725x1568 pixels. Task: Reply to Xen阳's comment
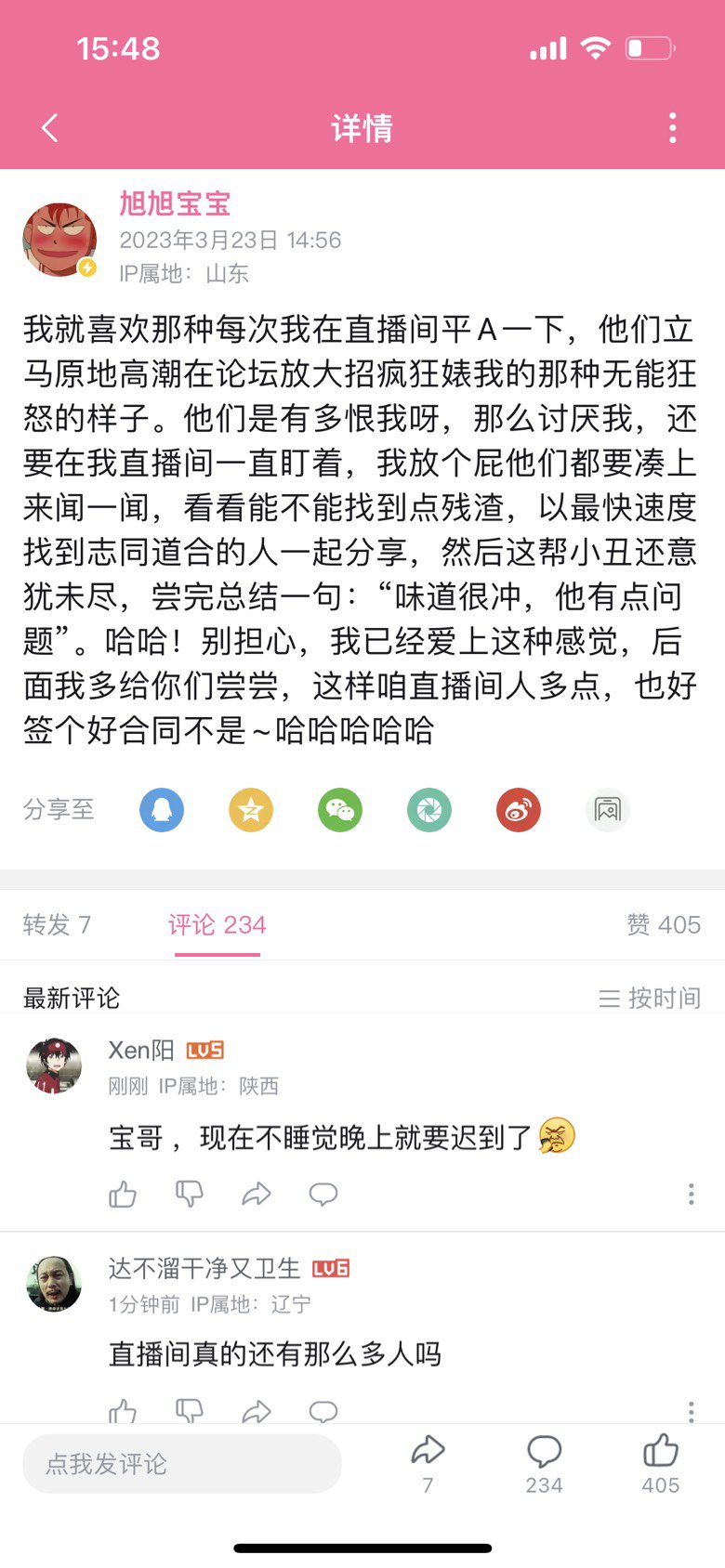[323, 1194]
